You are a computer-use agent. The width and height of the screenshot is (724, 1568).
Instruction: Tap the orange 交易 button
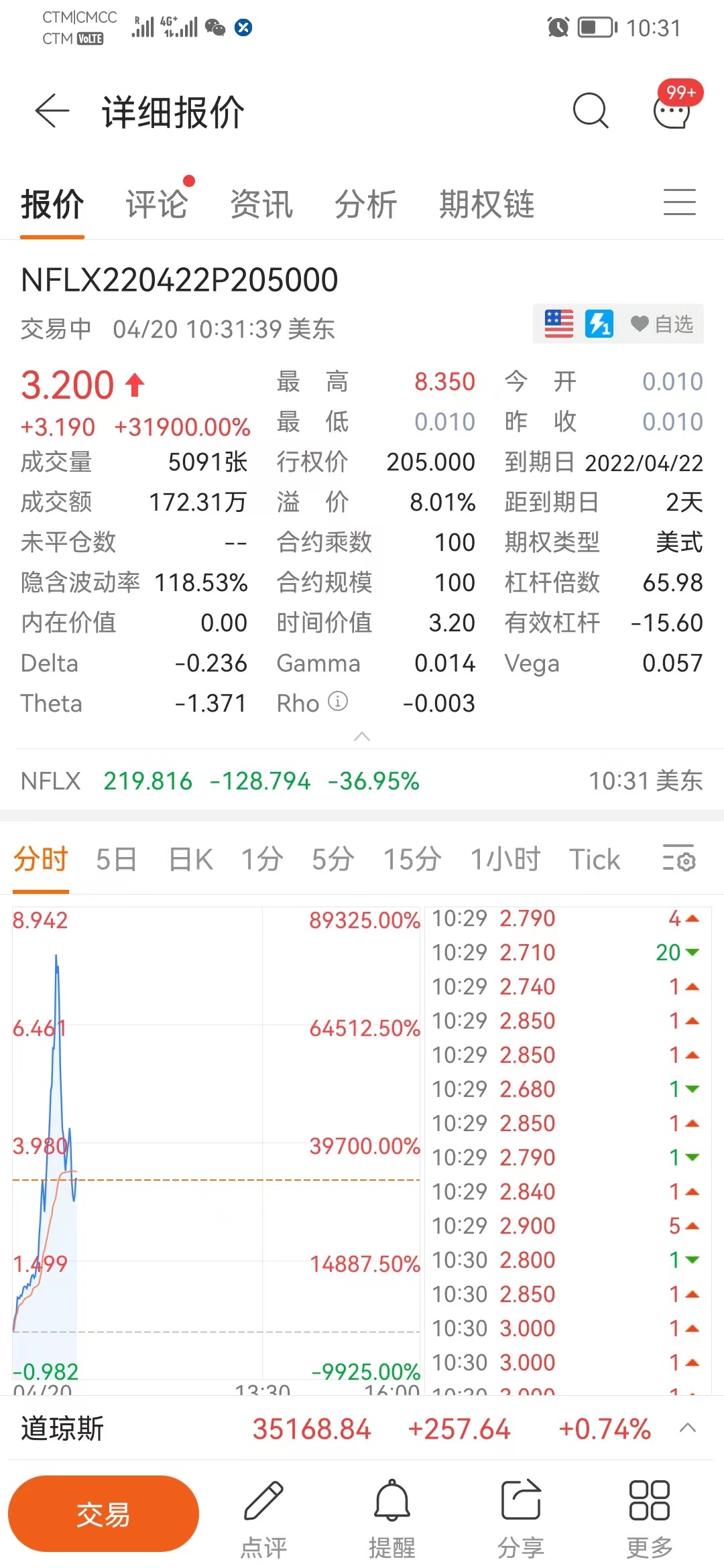click(x=103, y=1514)
